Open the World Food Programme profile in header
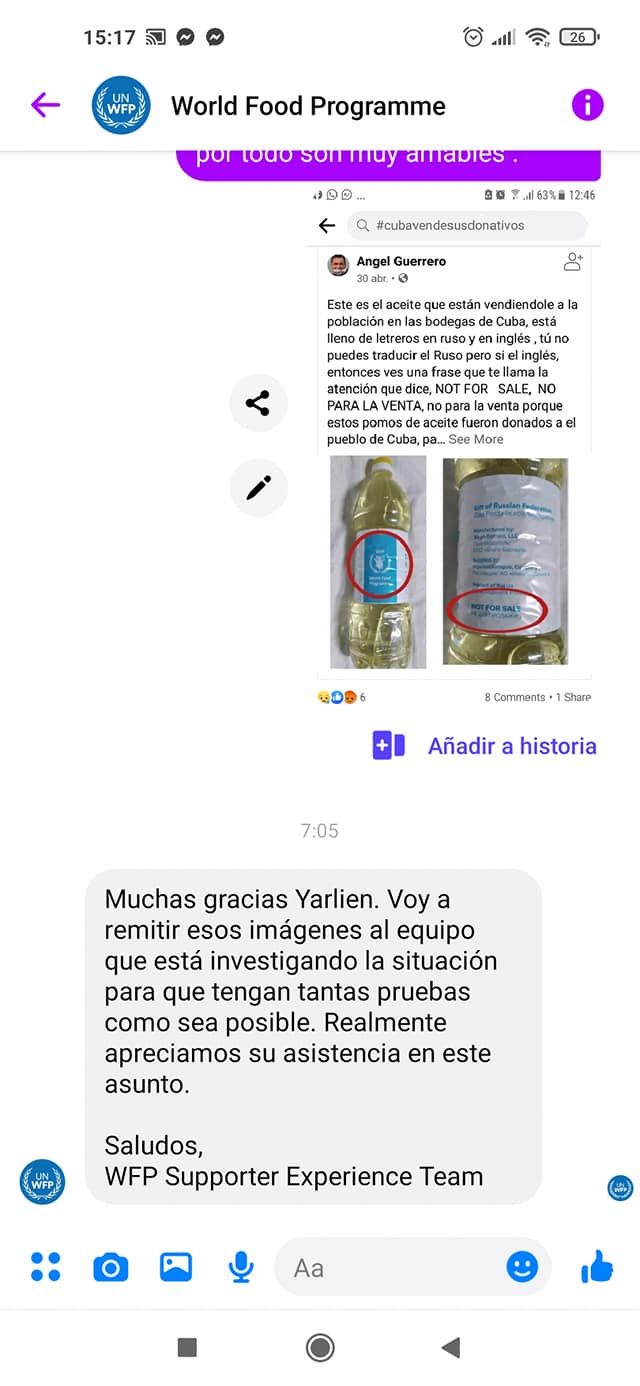Image resolution: width=640 pixels, height=1386 pixels. click(x=308, y=106)
